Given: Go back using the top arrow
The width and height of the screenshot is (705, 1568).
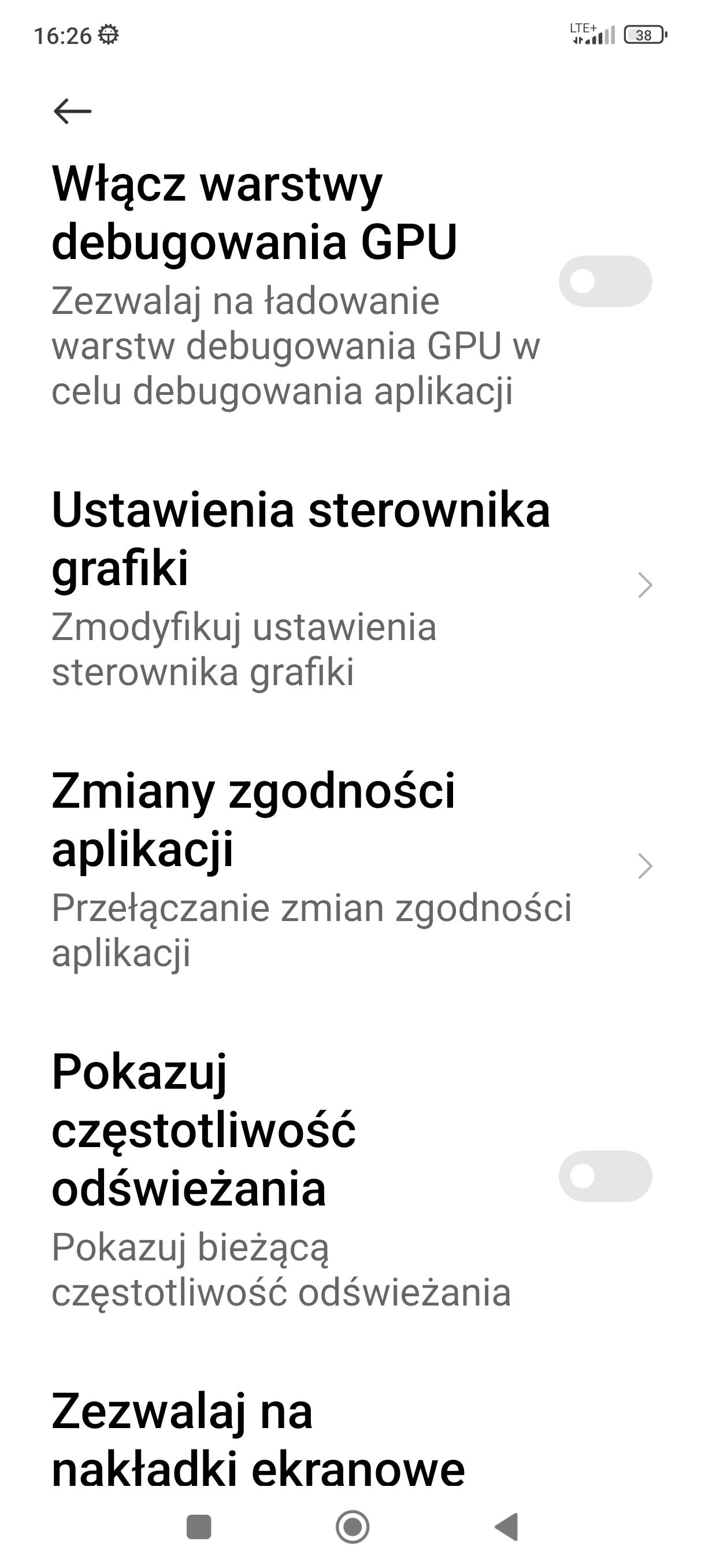Looking at the screenshot, I should click(72, 112).
